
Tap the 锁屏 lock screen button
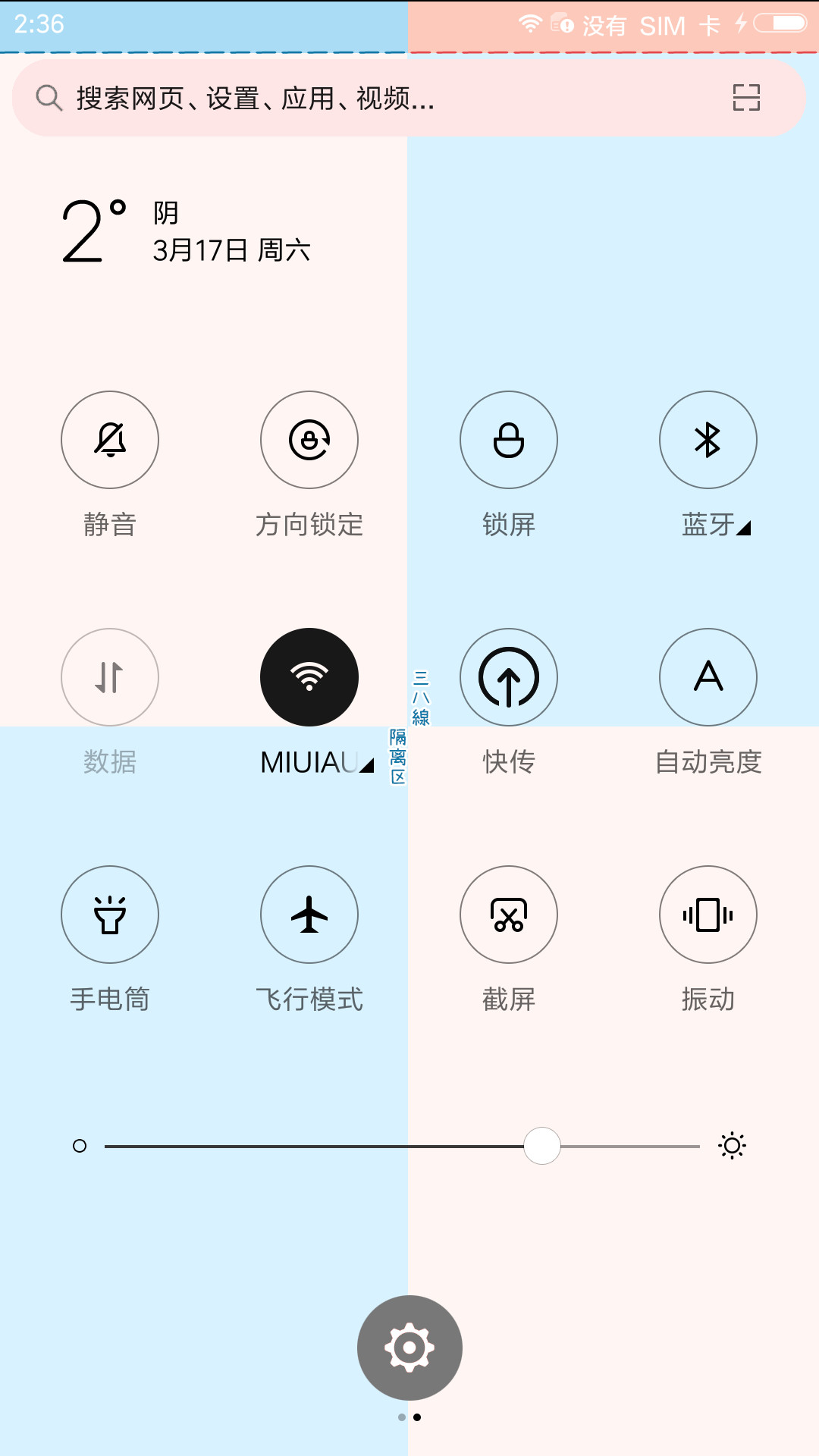tap(509, 440)
